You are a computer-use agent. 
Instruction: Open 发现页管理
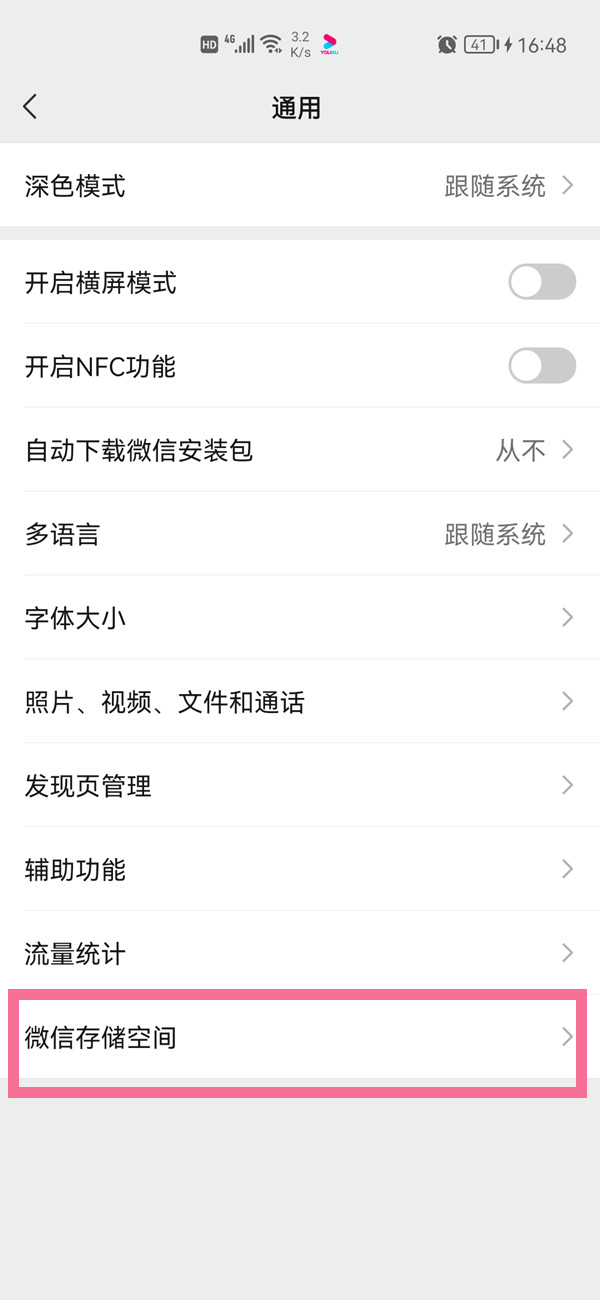(x=300, y=786)
